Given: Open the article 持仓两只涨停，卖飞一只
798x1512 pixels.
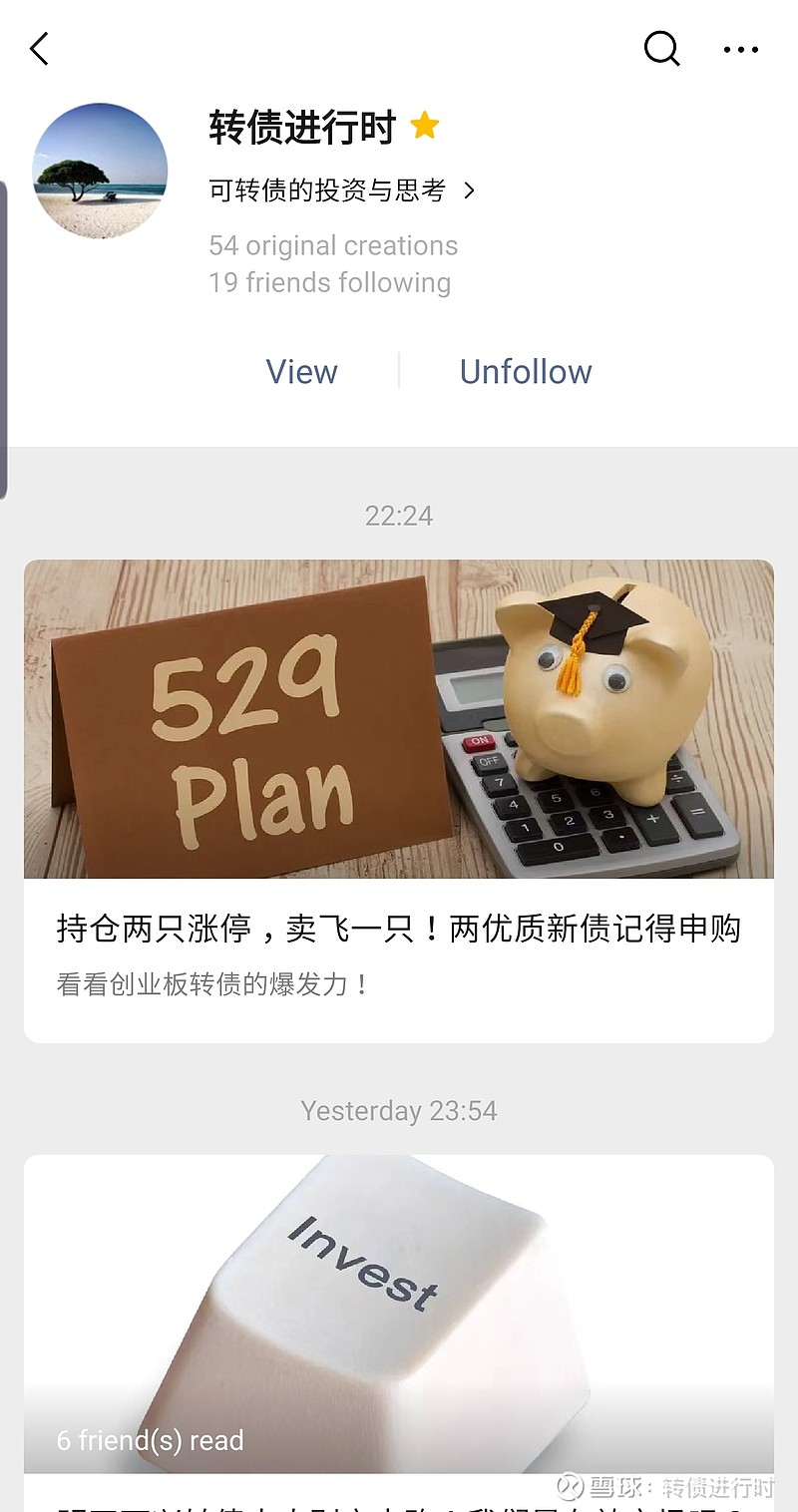Looking at the screenshot, I should (398, 928).
